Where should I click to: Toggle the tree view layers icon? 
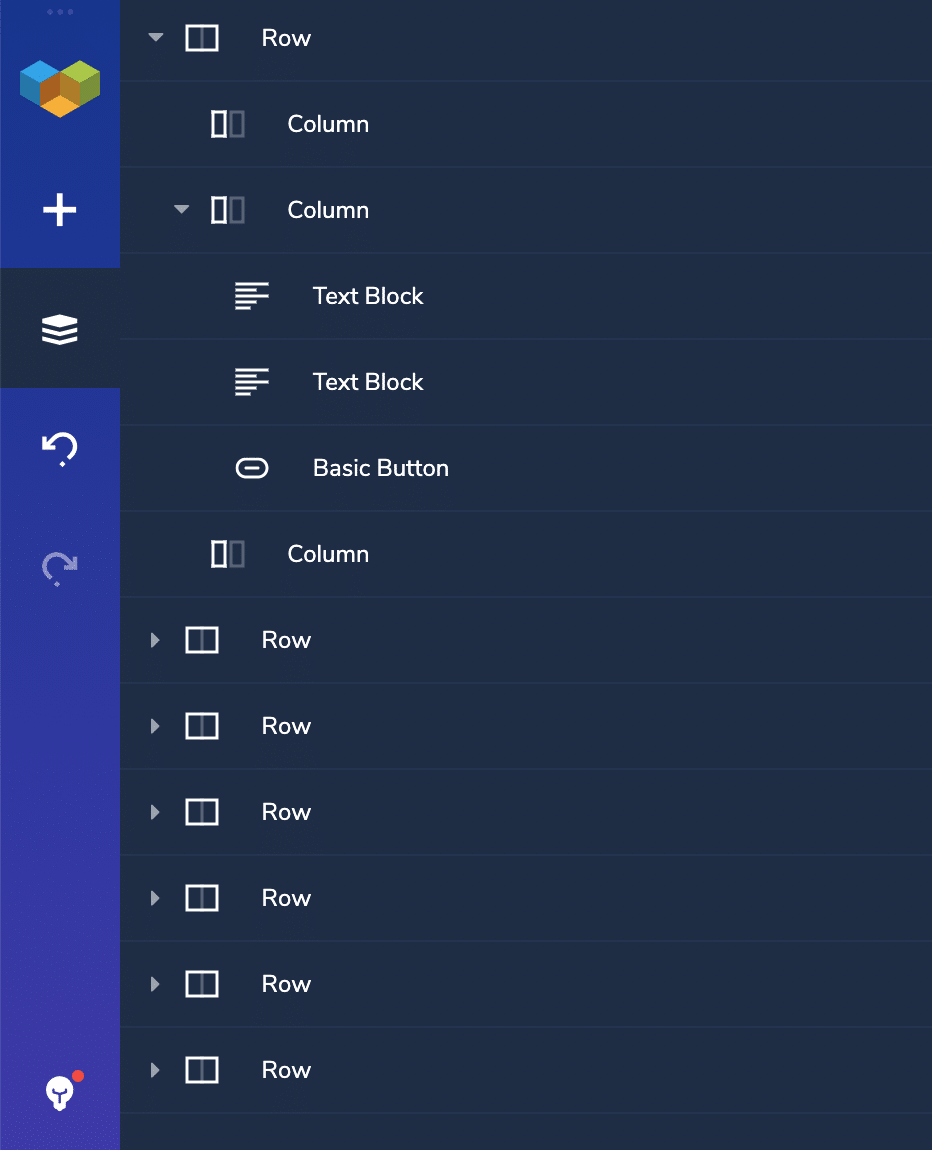point(60,329)
